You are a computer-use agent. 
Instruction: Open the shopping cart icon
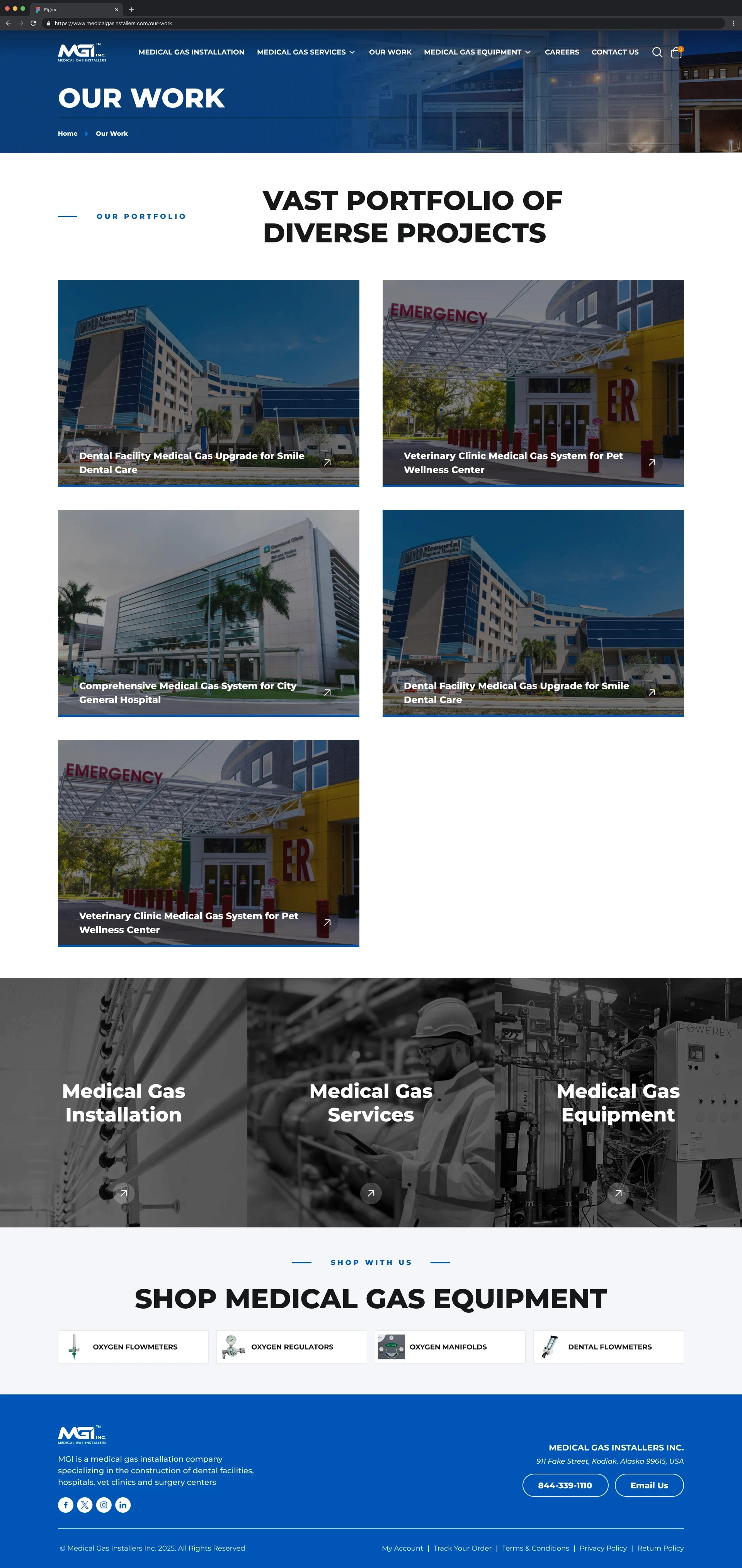tap(676, 52)
